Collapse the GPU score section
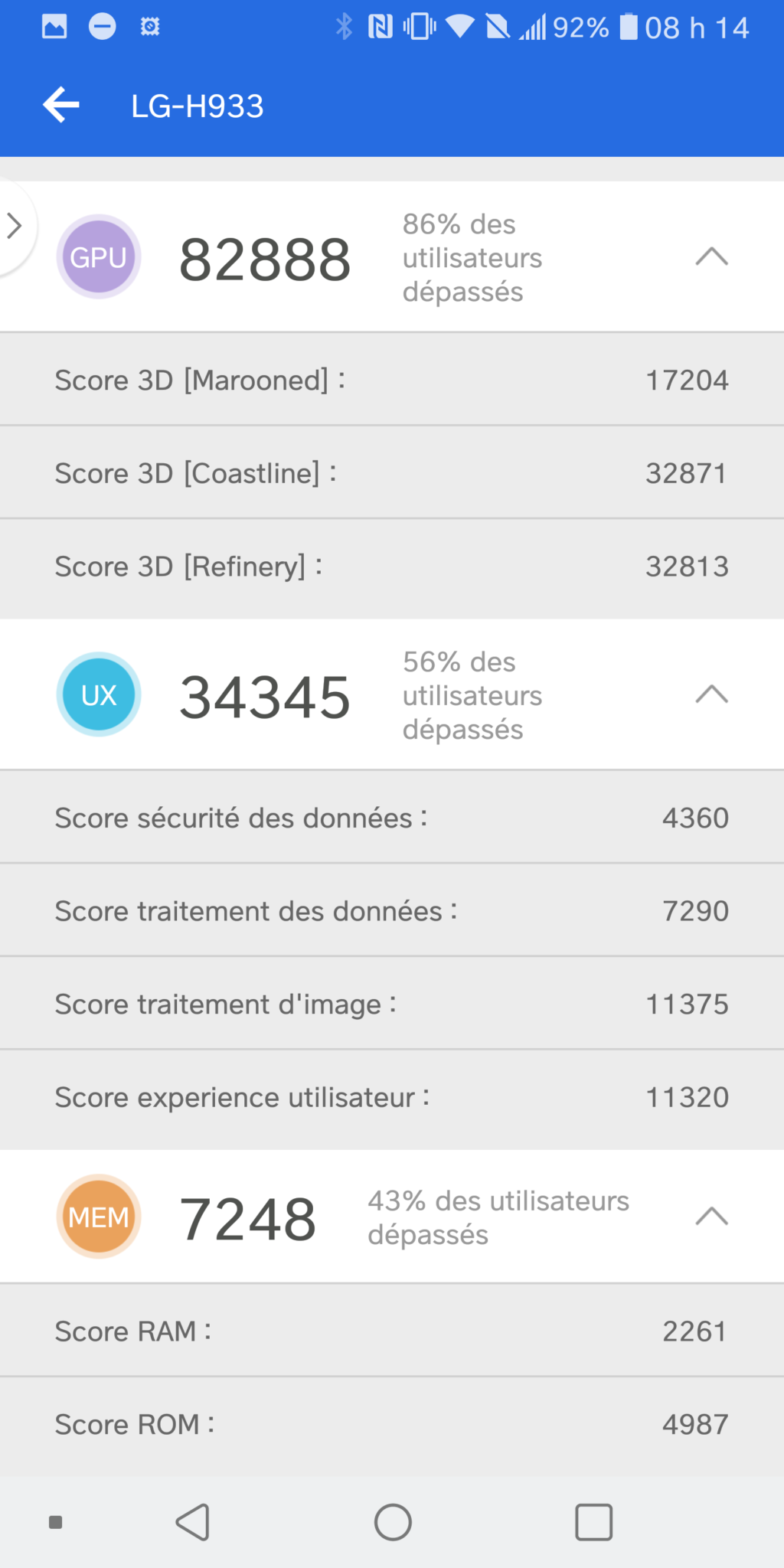The height and width of the screenshot is (1568, 784). (711, 256)
